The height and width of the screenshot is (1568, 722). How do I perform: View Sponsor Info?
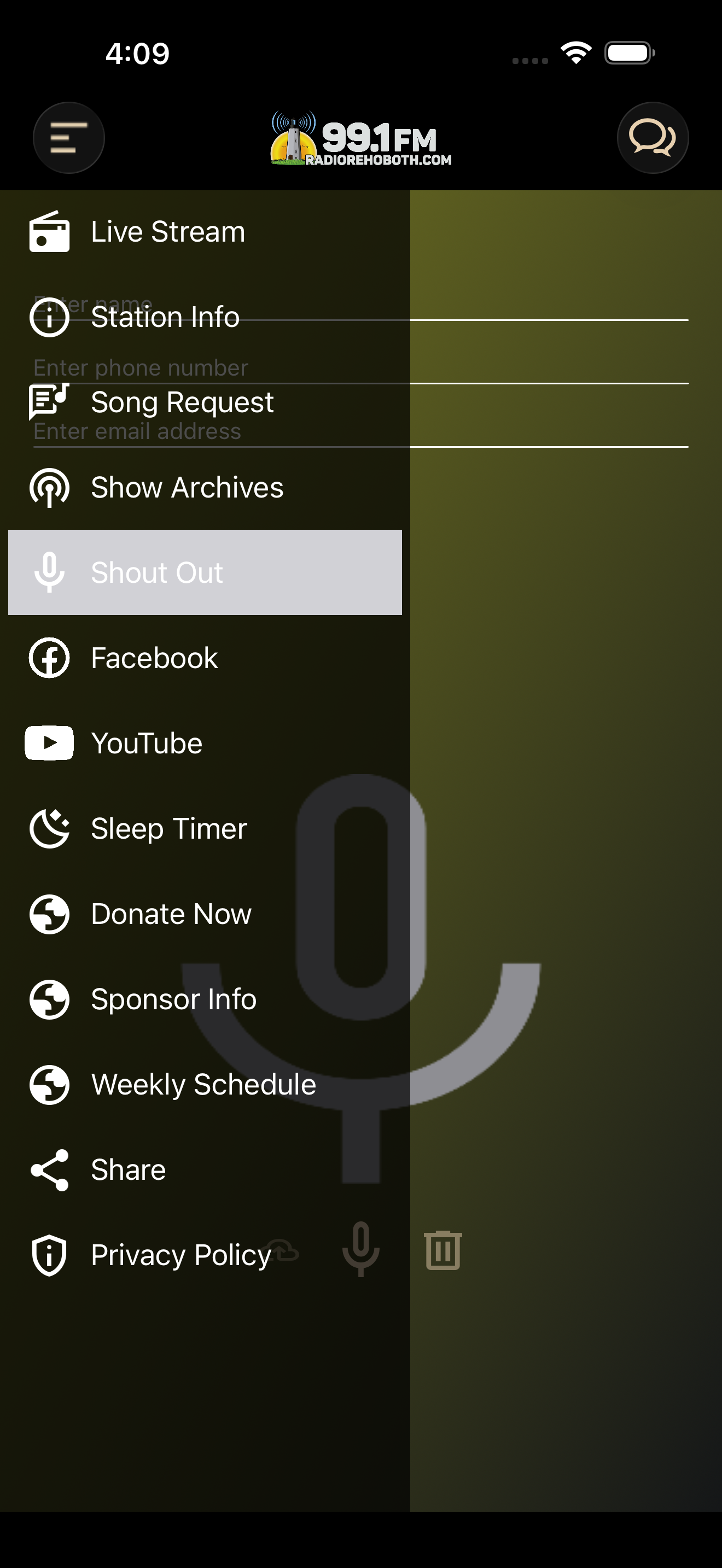205,999
